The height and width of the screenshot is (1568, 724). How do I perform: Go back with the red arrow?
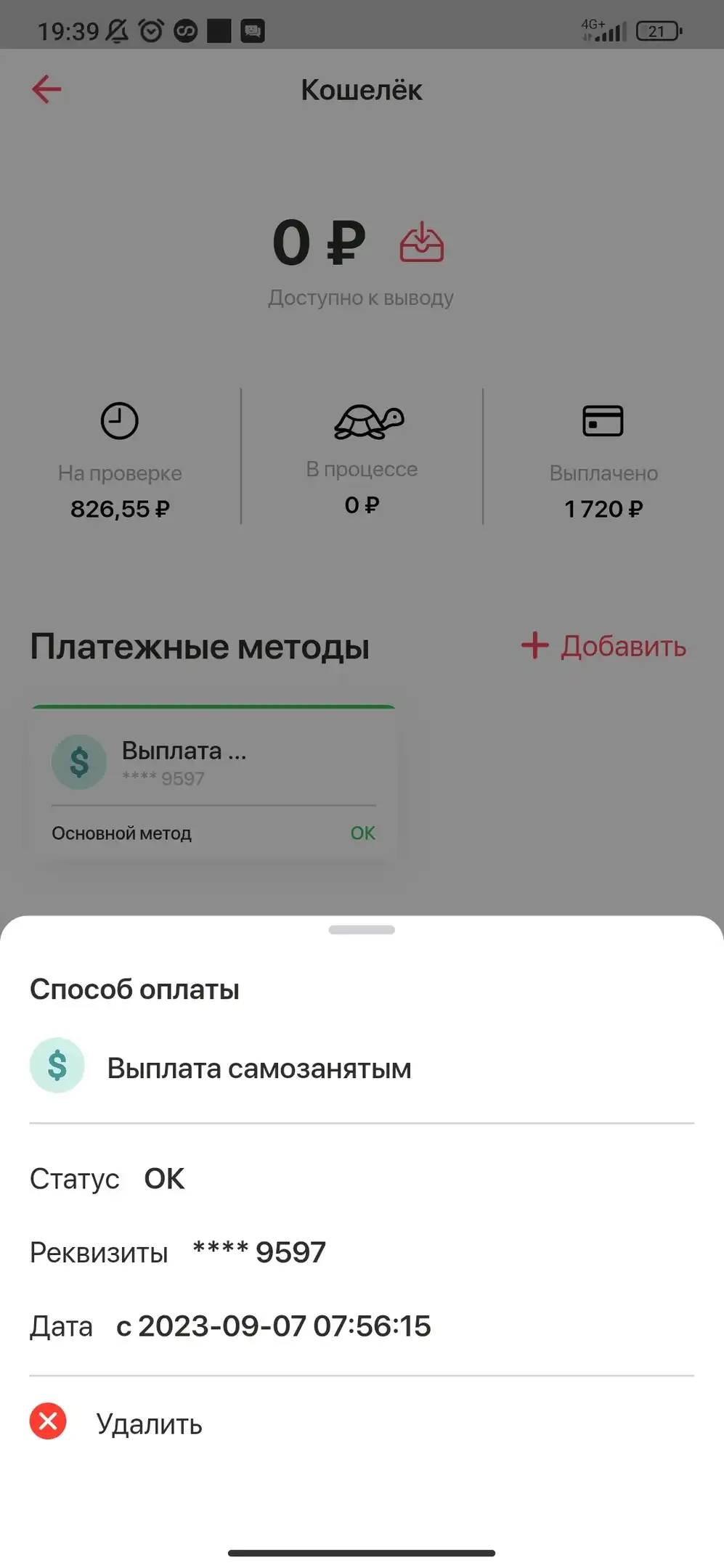click(x=46, y=89)
